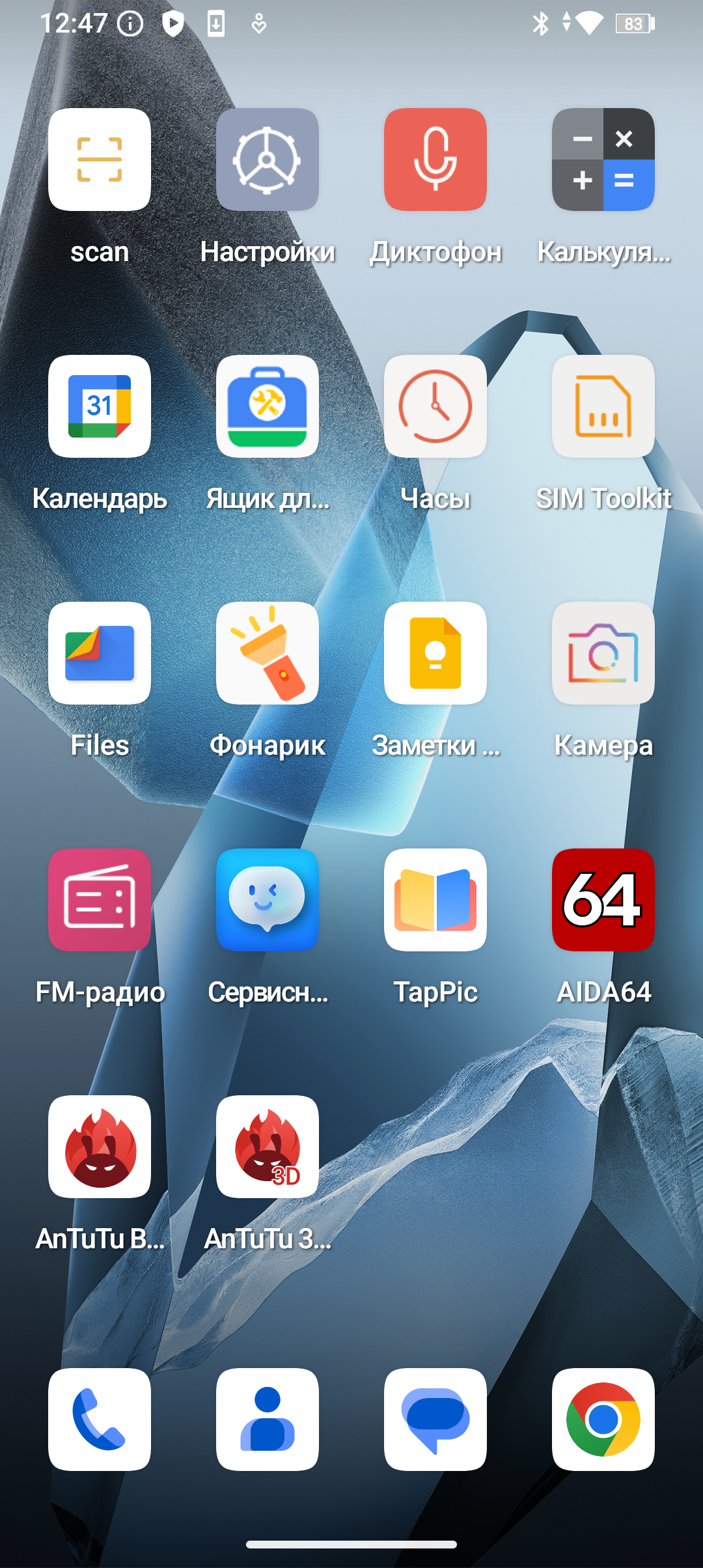The width and height of the screenshot is (703, 1568).
Task: Open the Калькулятор app
Action: [x=603, y=160]
